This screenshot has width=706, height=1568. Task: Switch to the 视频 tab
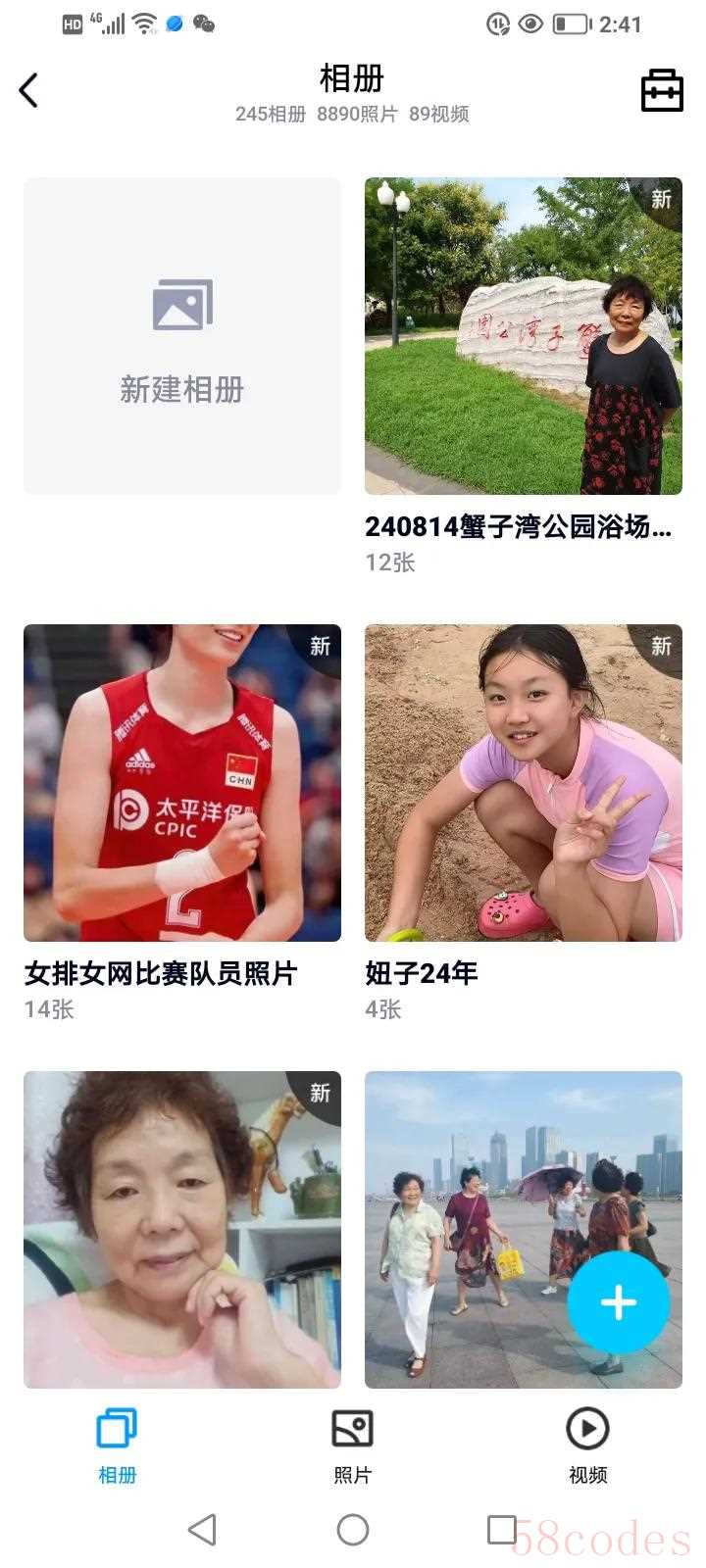pos(587,1446)
